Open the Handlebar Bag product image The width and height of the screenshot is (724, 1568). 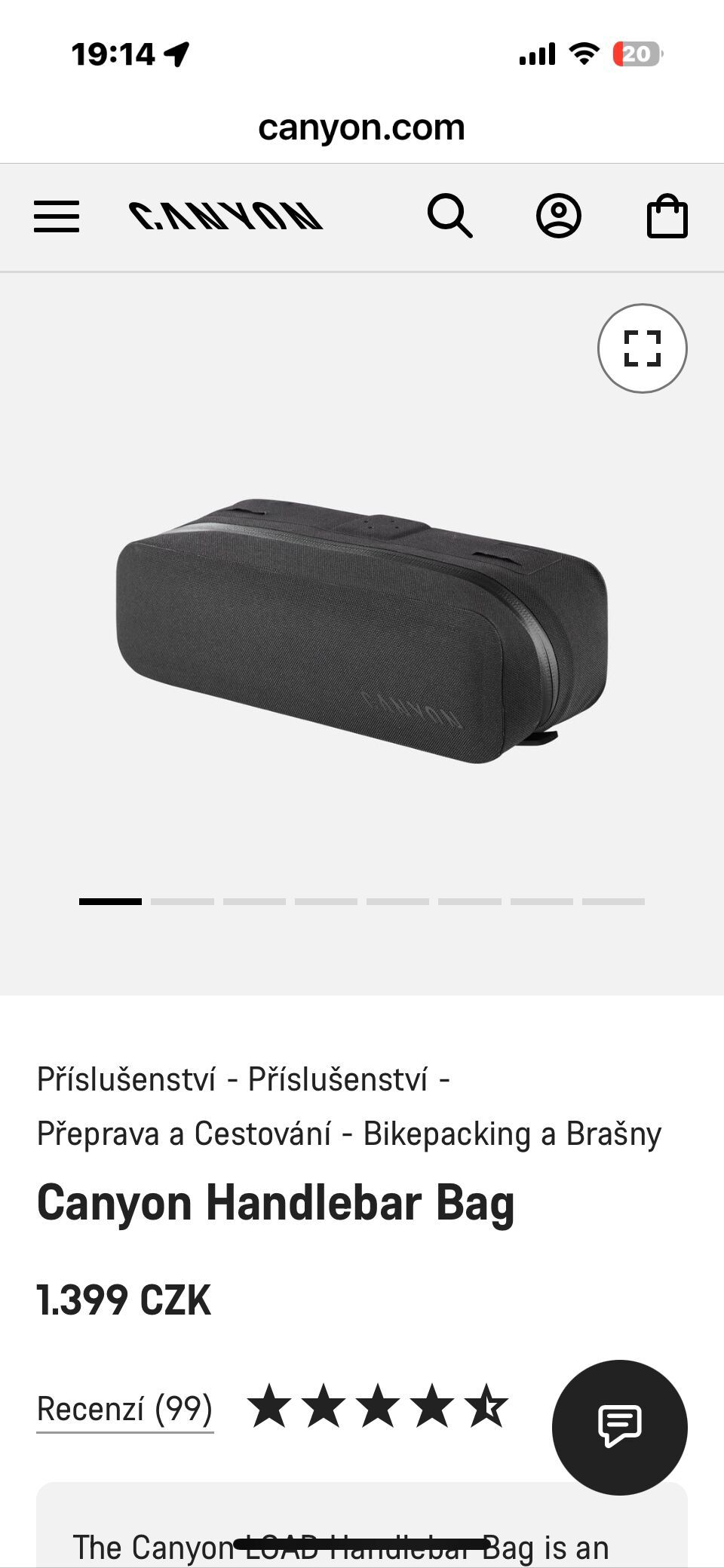(x=362, y=631)
